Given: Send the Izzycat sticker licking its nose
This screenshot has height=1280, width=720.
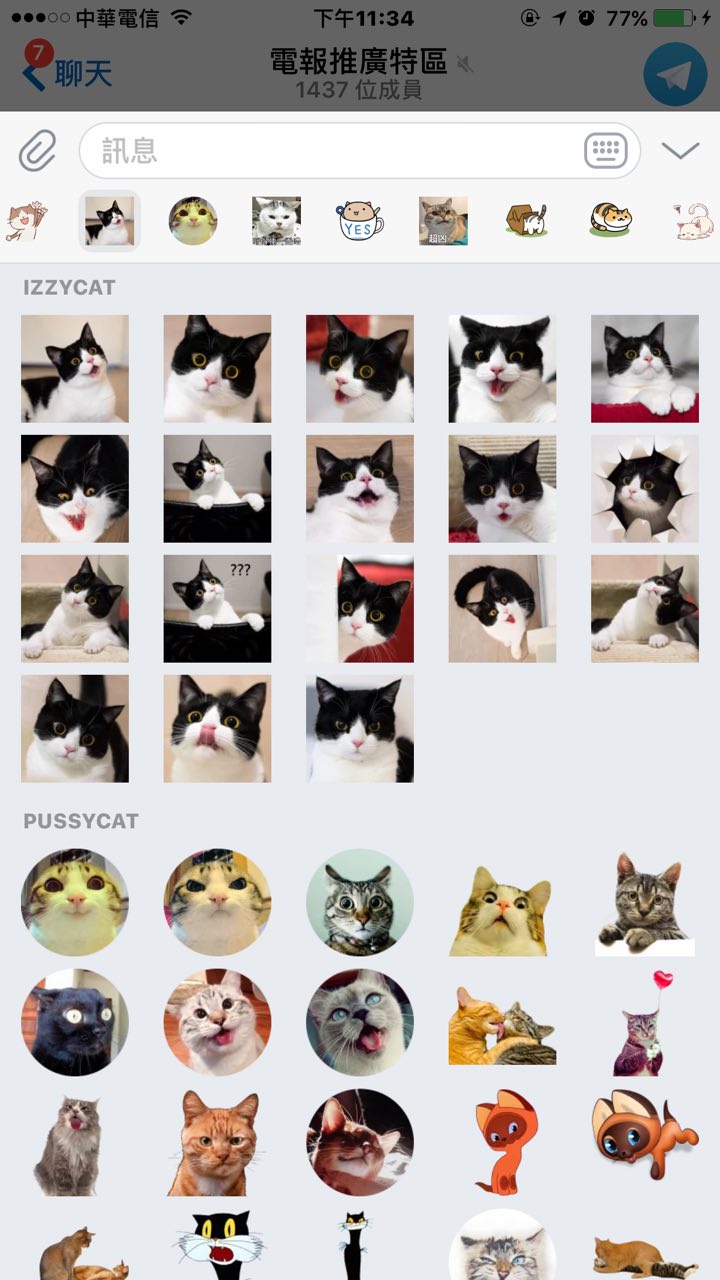Looking at the screenshot, I should tap(217, 728).
